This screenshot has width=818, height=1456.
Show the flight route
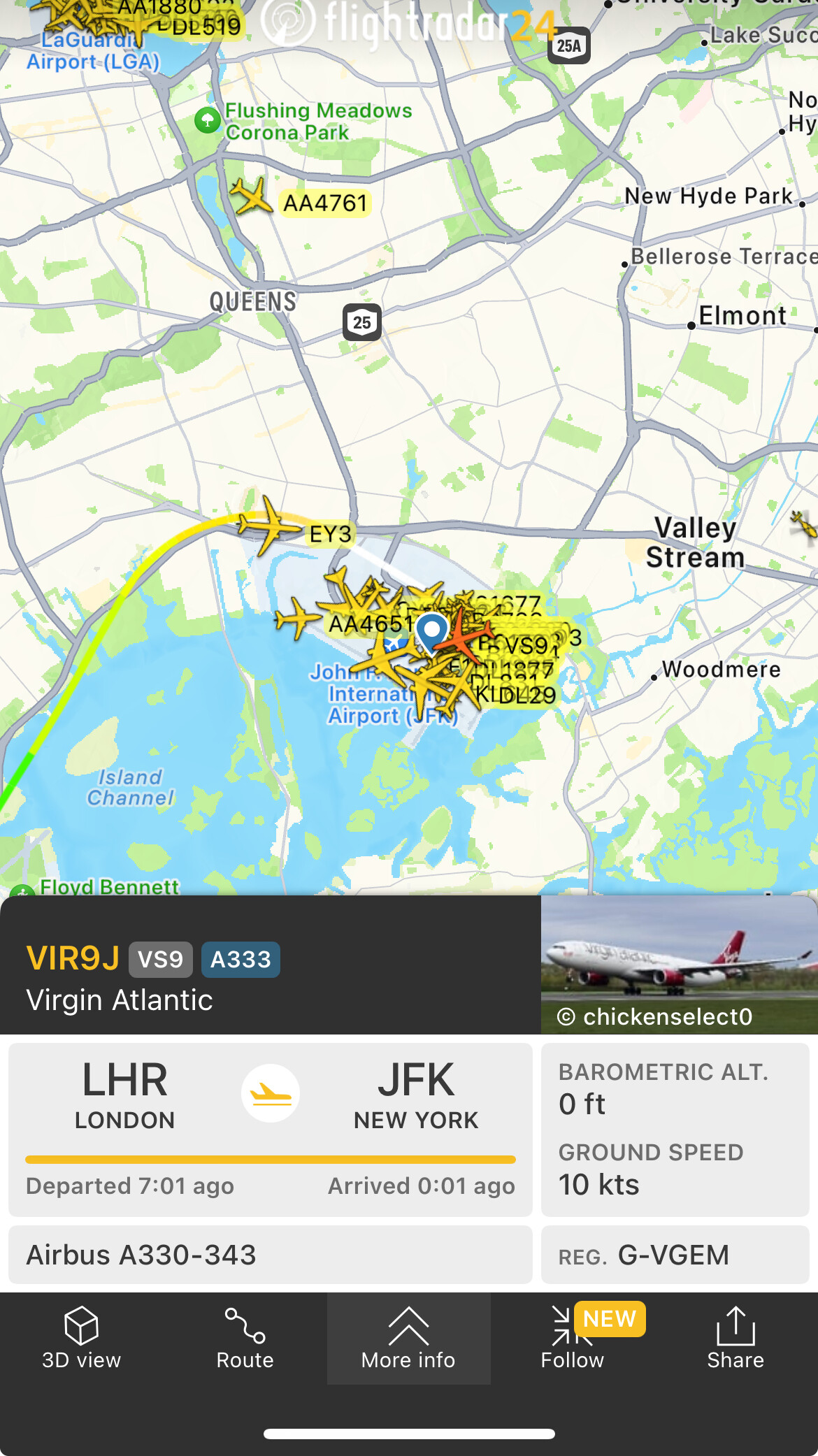click(245, 1339)
